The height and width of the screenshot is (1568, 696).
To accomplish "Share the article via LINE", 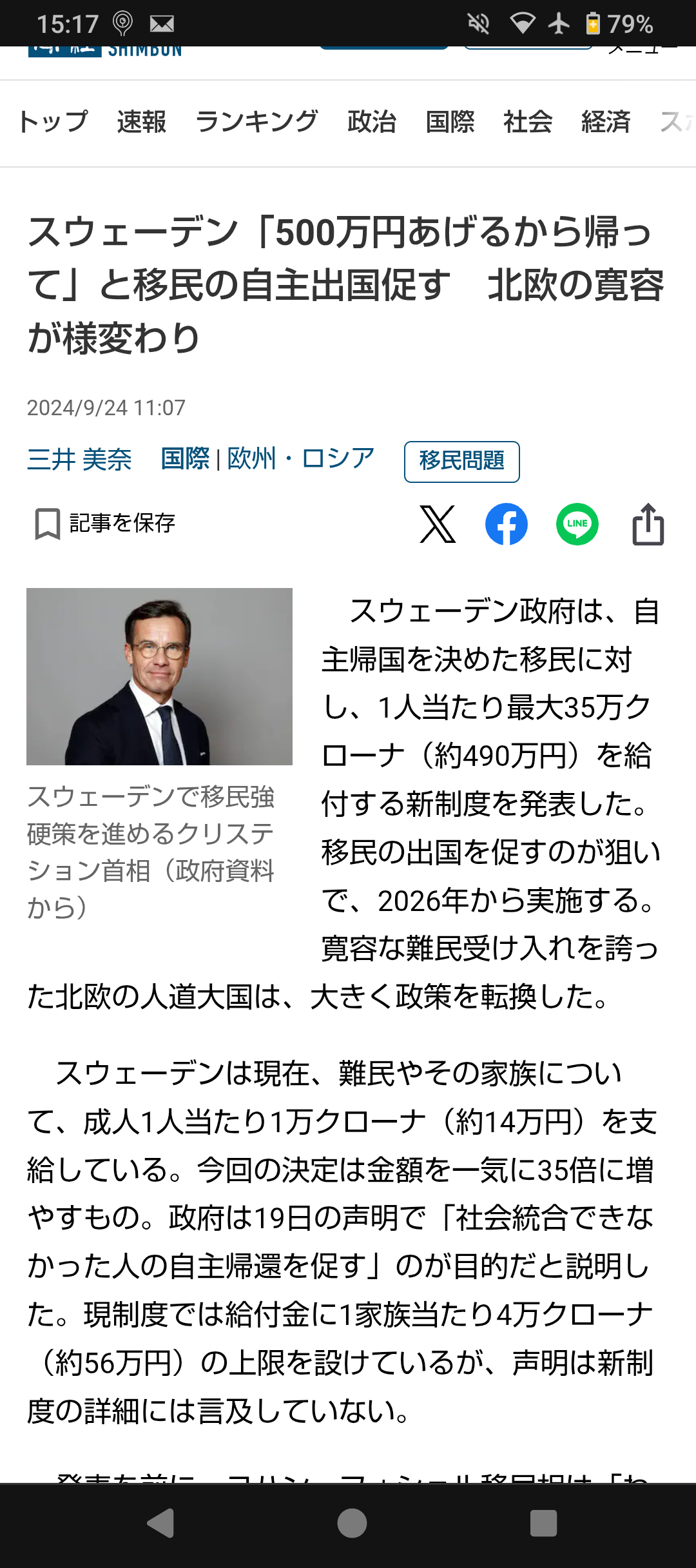I will tap(577, 524).
